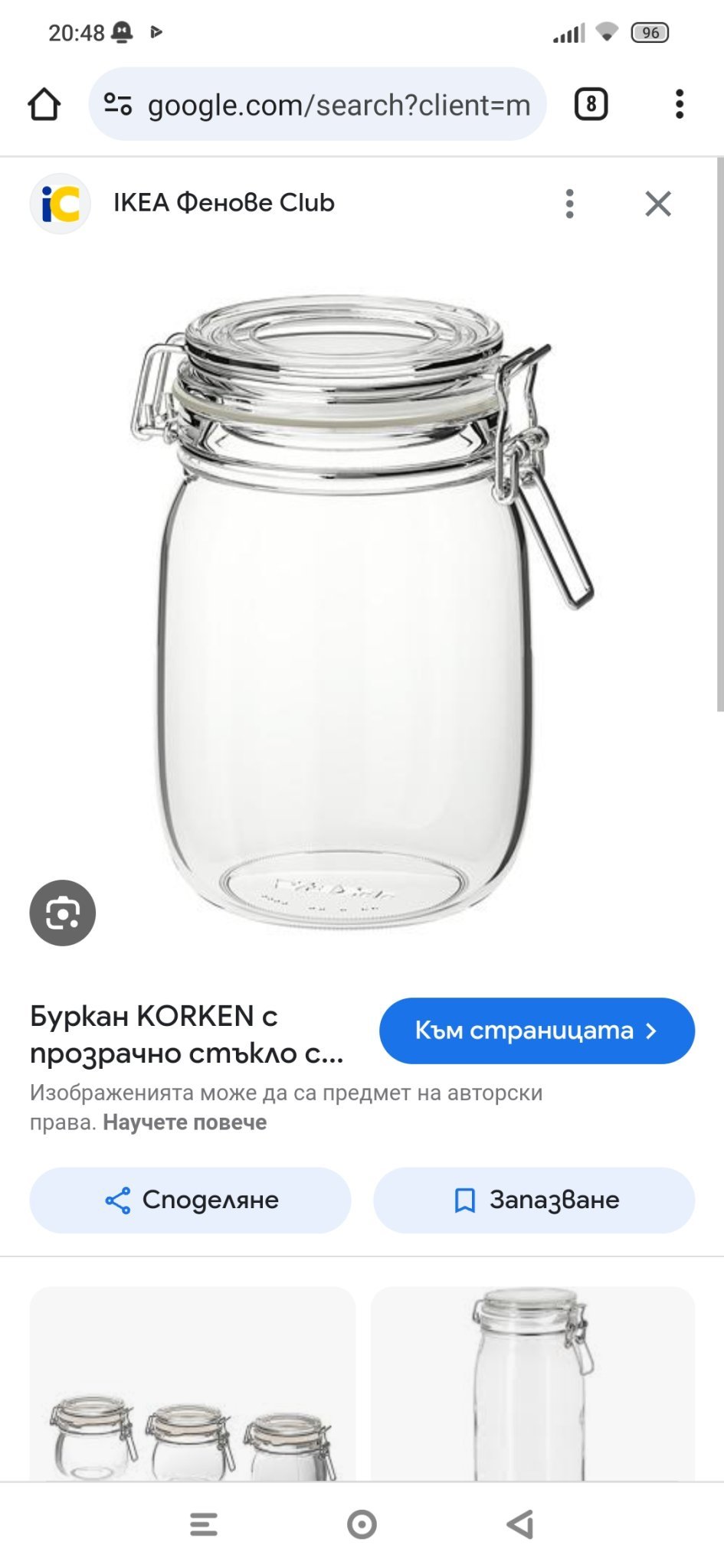The width and height of the screenshot is (724, 1568).
Task: Open the Научете повече link
Action: pyautogui.click(x=185, y=1122)
